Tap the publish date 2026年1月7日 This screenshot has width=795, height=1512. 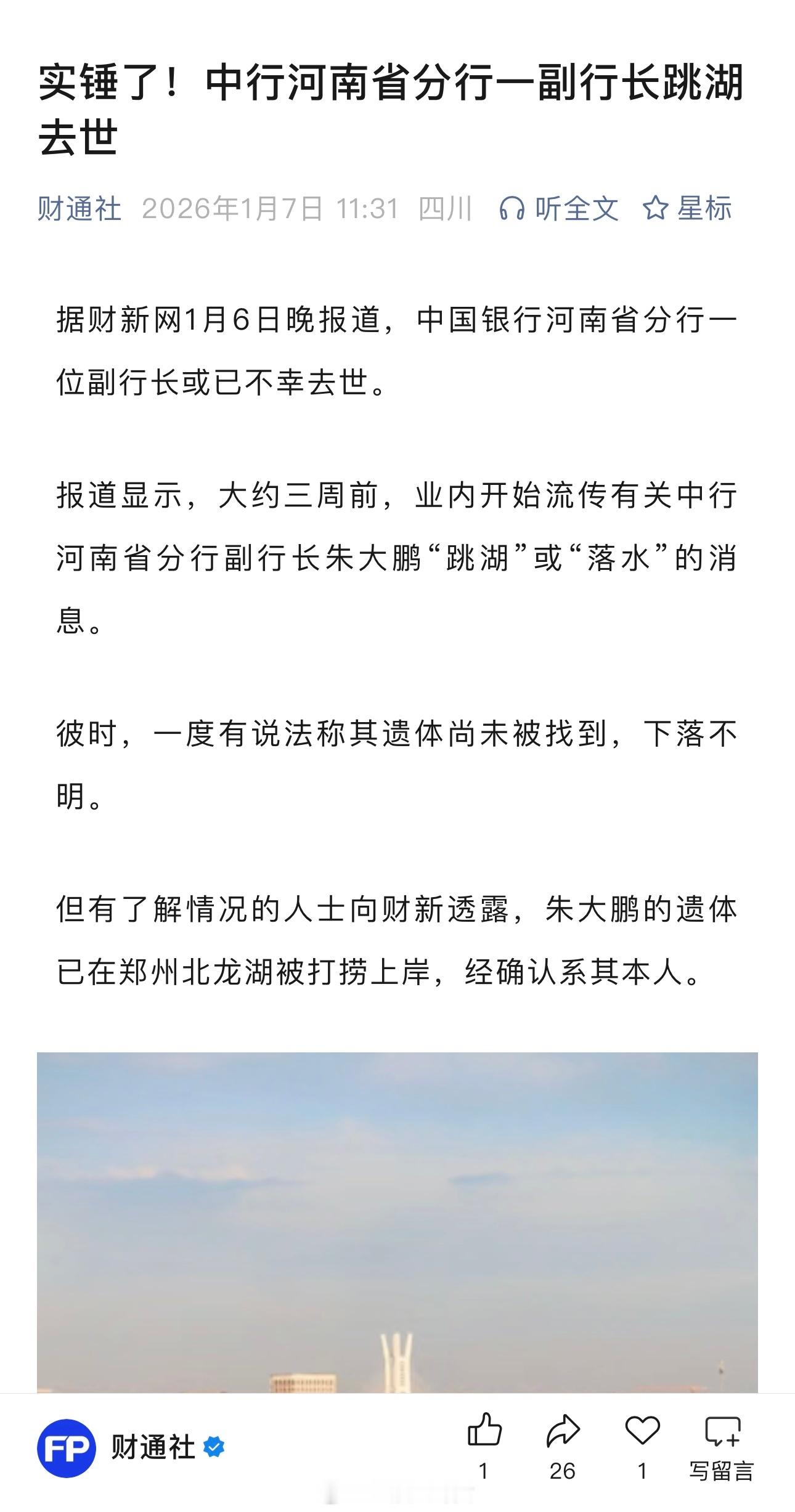click(234, 209)
